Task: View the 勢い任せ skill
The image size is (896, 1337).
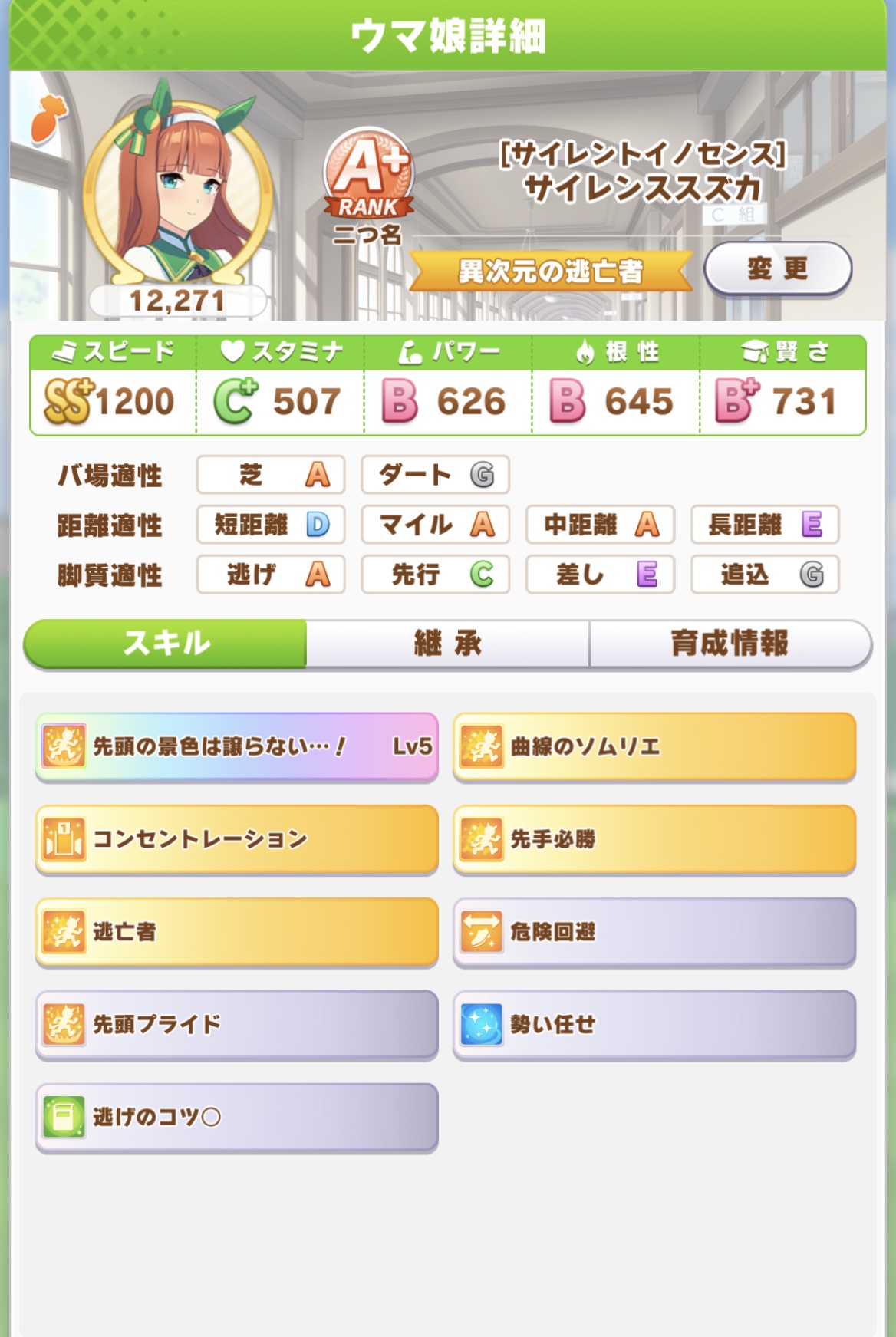Action: tap(654, 1025)
